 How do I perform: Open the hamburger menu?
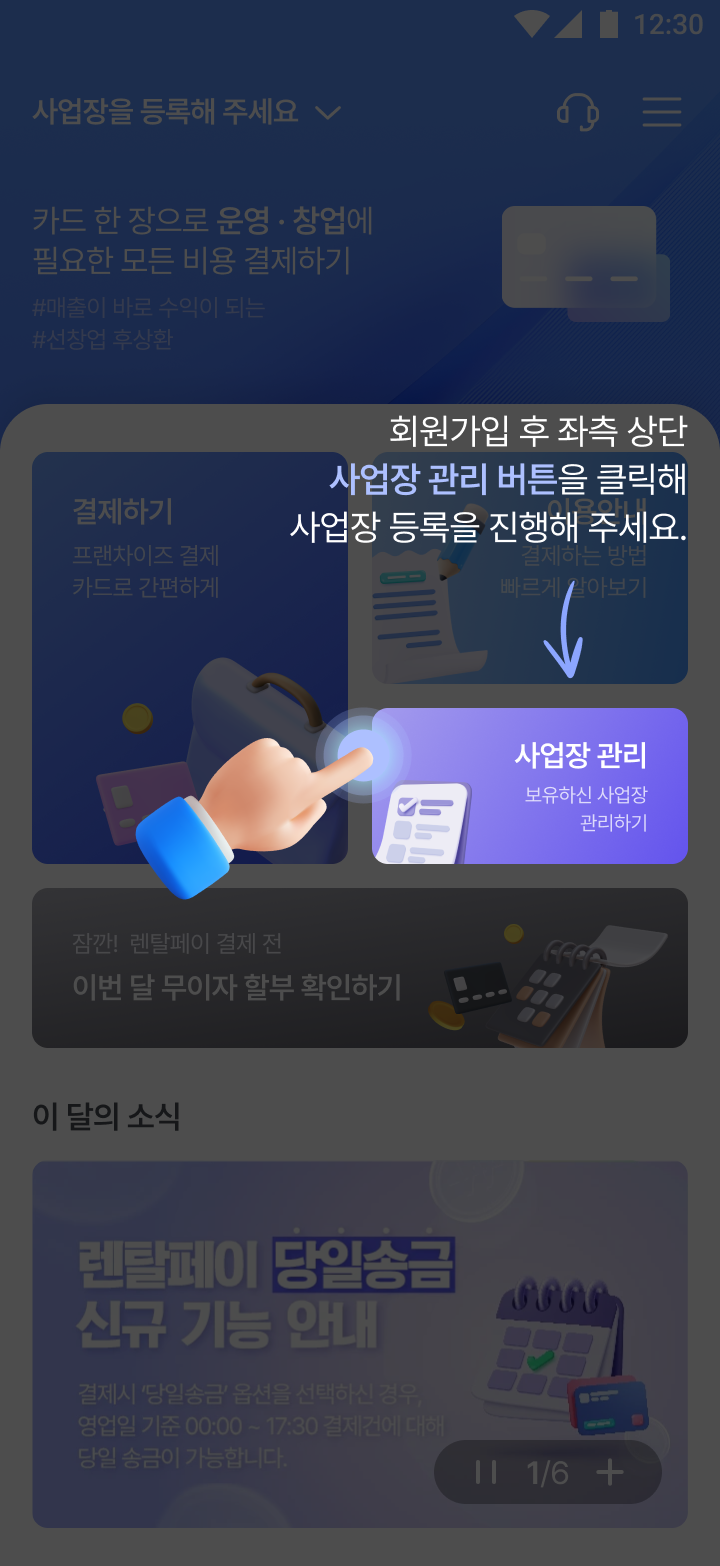pyautogui.click(x=662, y=112)
